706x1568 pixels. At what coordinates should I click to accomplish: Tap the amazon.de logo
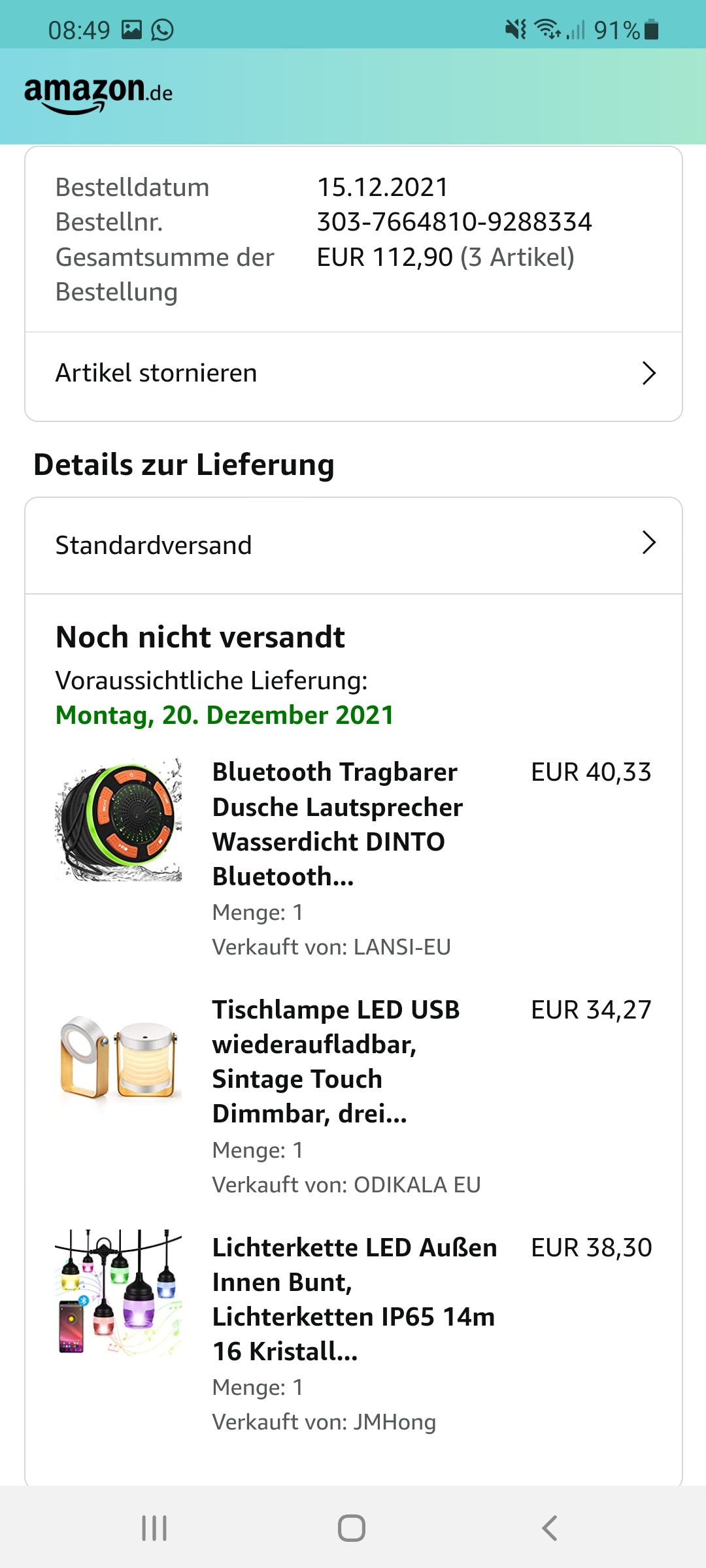click(x=98, y=93)
